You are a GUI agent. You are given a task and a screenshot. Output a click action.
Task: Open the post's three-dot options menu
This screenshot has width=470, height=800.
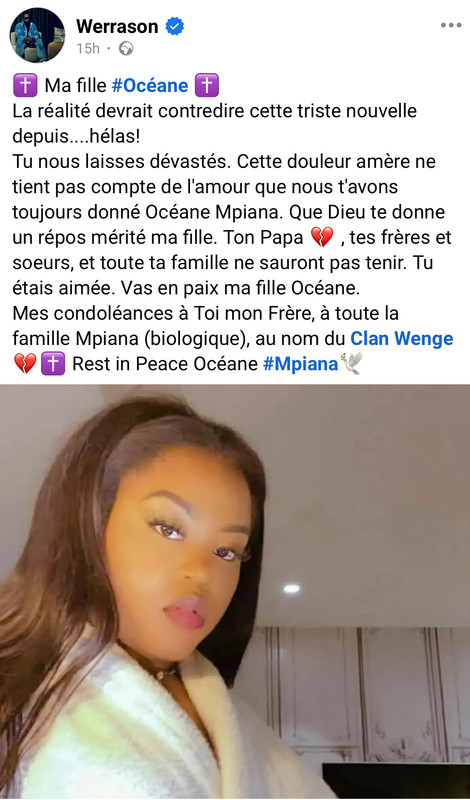pyautogui.click(x=451, y=26)
